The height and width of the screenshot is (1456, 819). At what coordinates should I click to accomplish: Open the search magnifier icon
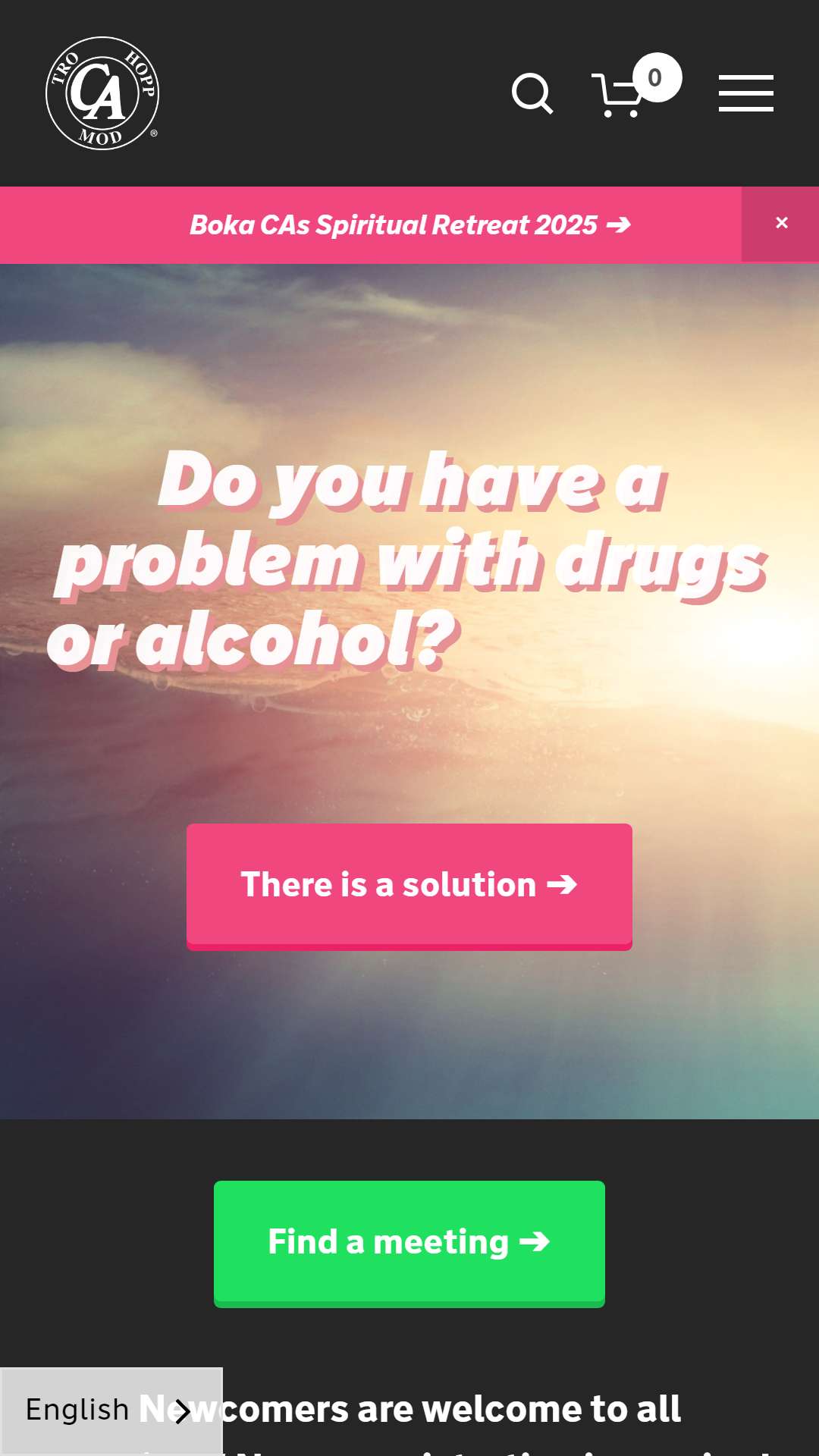pyautogui.click(x=532, y=94)
